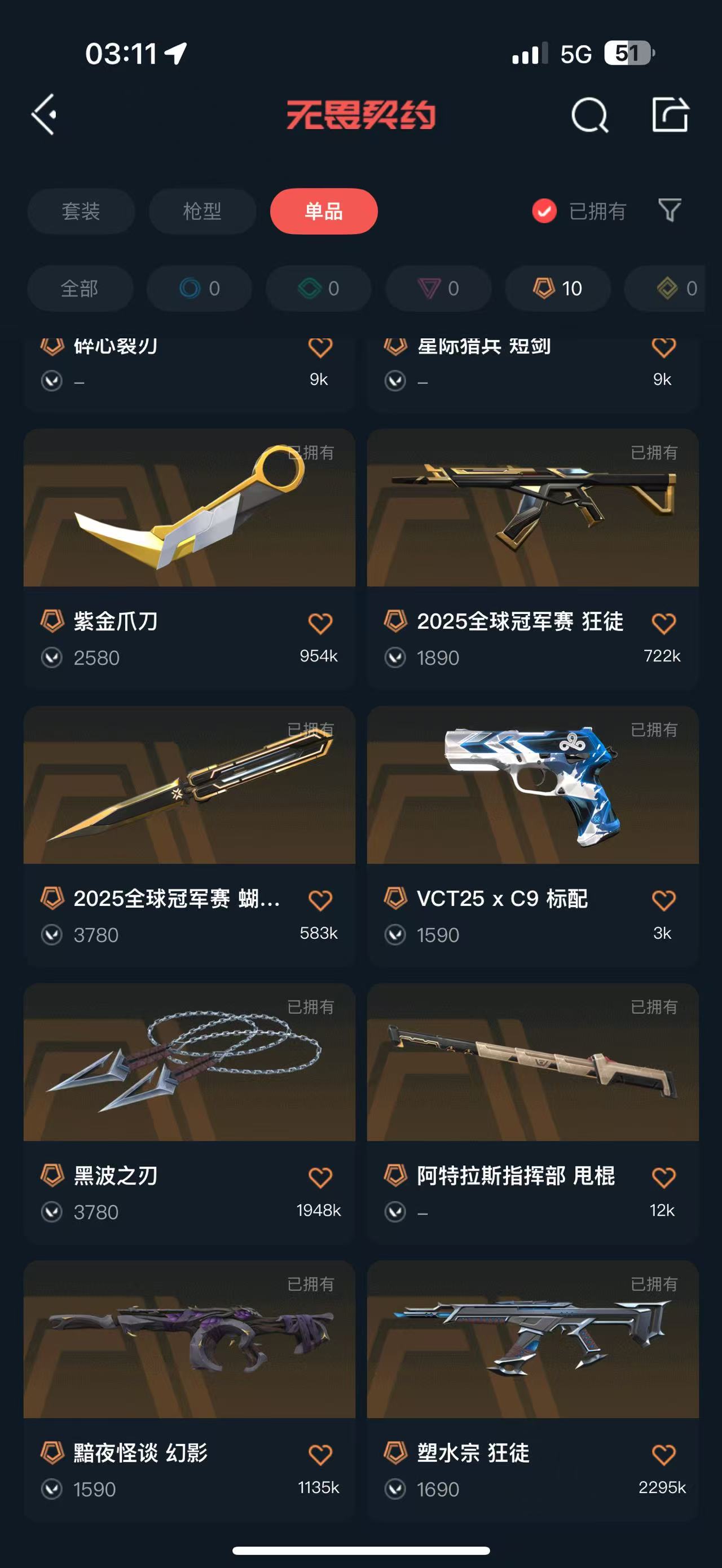Open the filter funnel icon
This screenshot has height=1568, width=722.
(x=669, y=211)
